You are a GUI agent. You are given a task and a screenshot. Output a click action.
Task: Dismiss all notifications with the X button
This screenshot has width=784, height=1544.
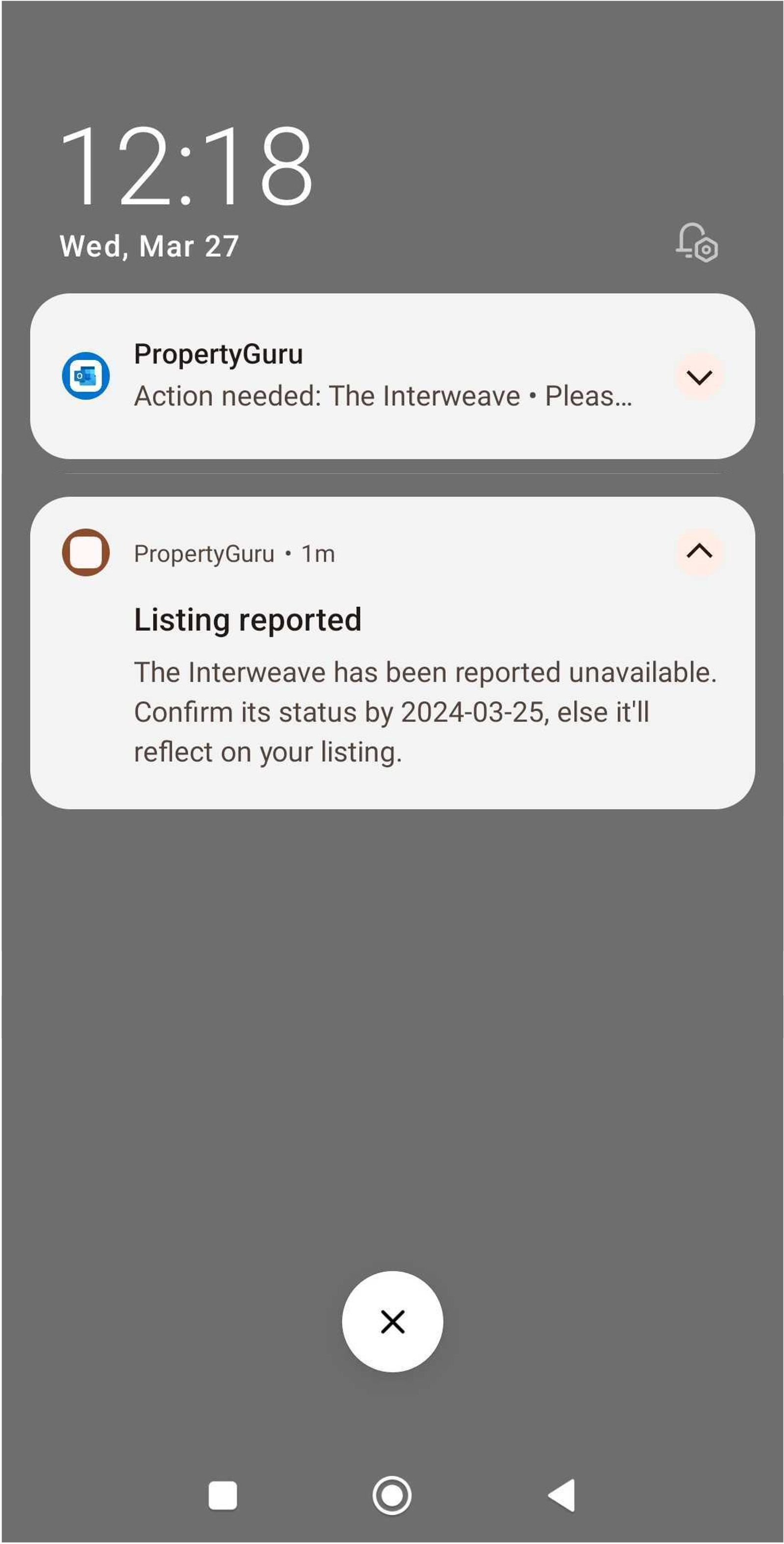click(392, 1322)
